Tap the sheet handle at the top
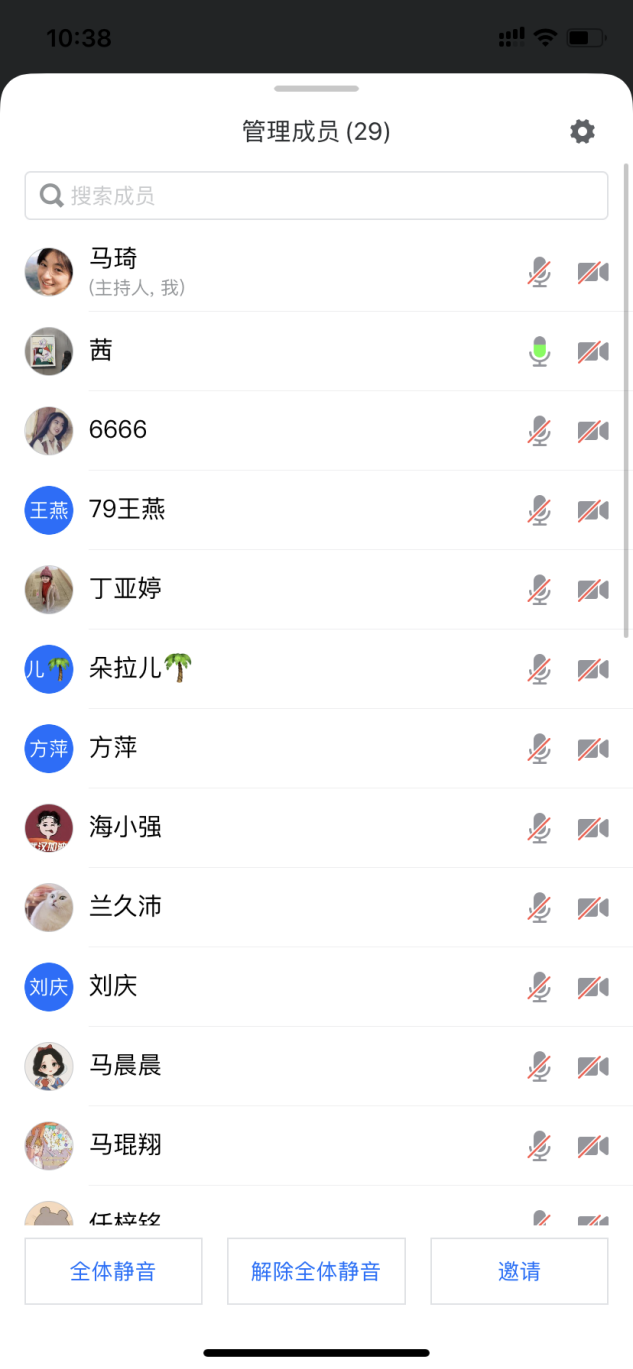Screen dimensions: 633x1369 coord(316,89)
